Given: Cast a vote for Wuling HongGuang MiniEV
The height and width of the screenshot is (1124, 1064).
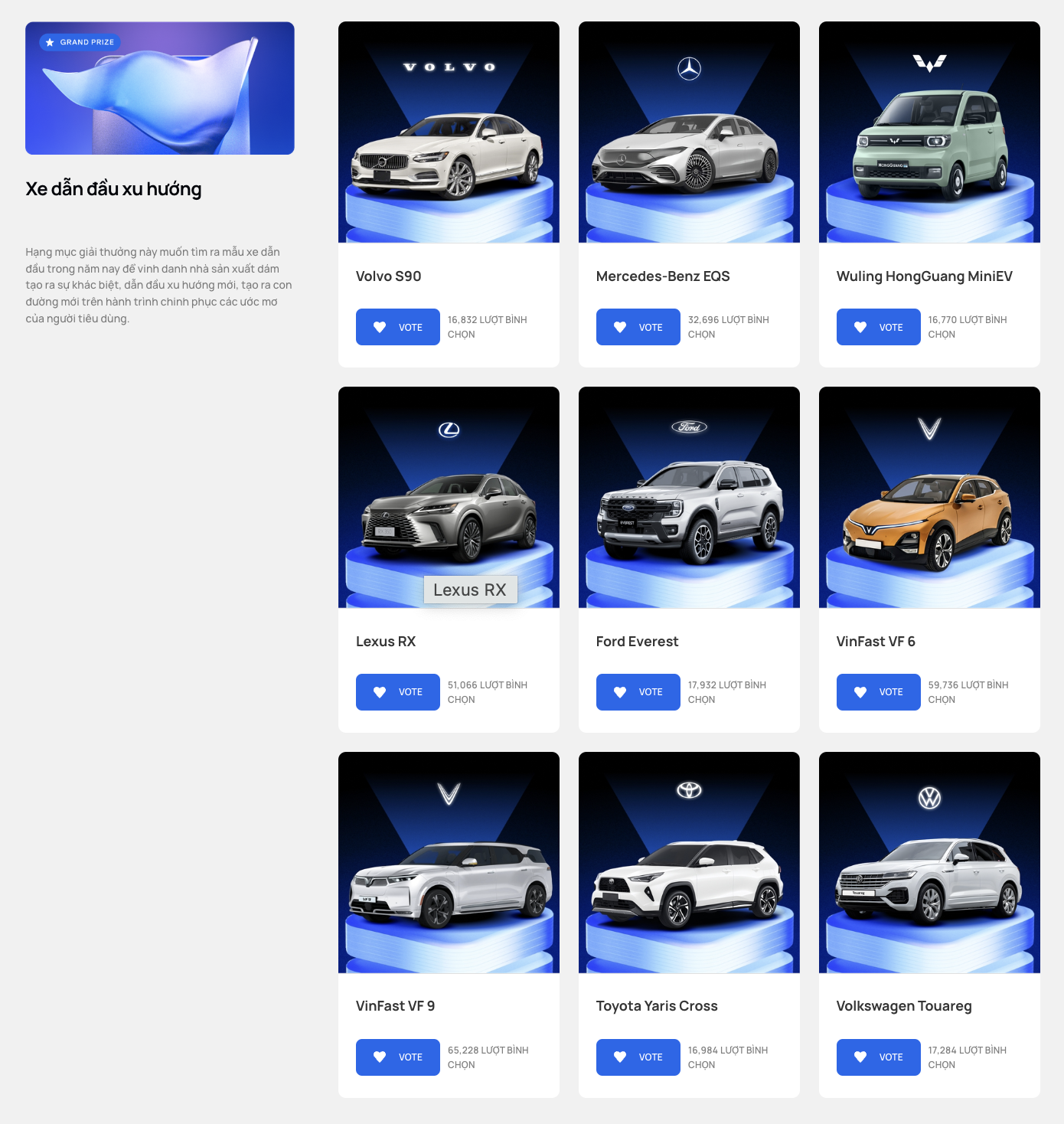Looking at the screenshot, I should click(878, 327).
